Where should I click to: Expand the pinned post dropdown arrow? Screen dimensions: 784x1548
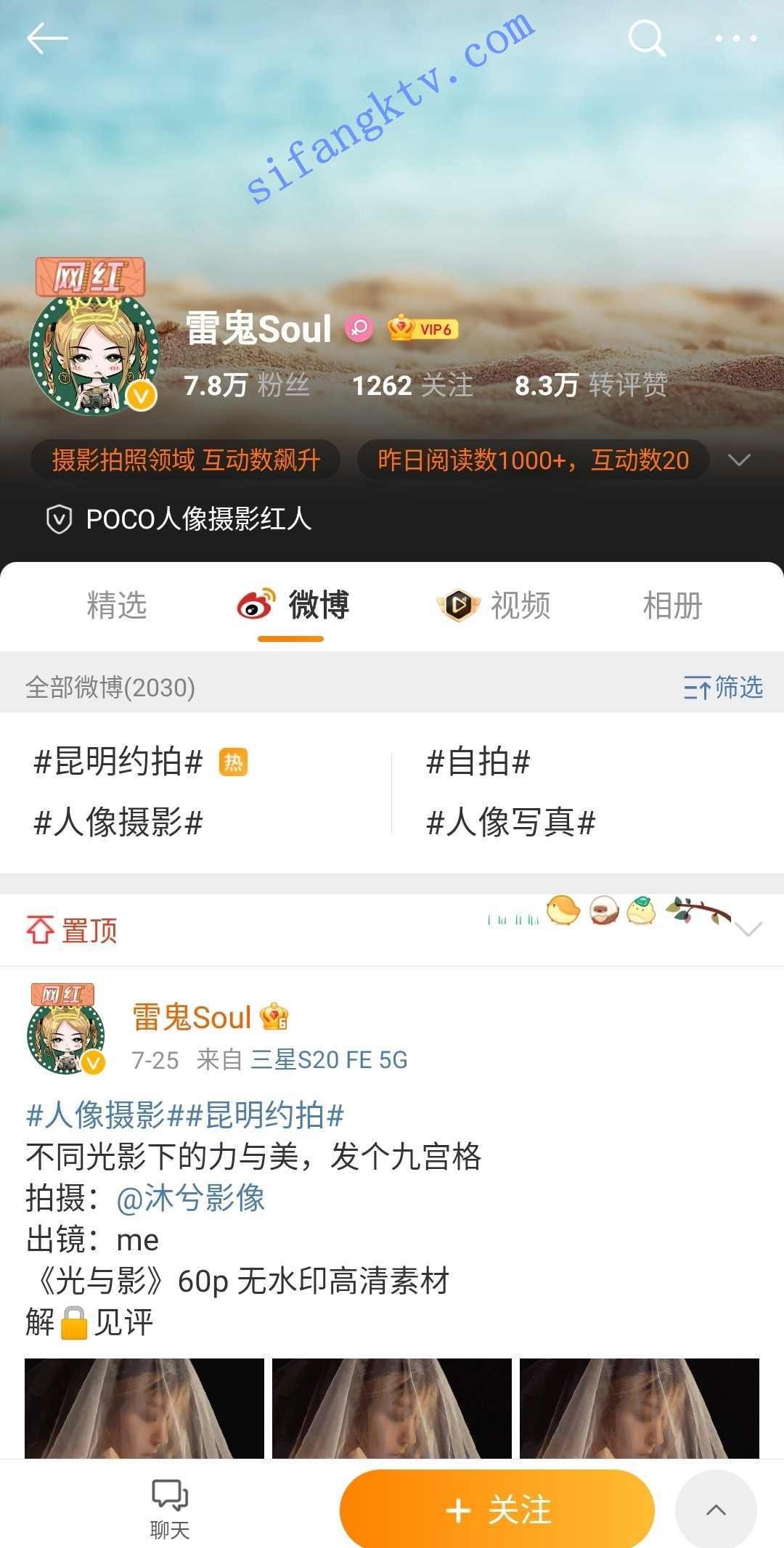point(748,929)
